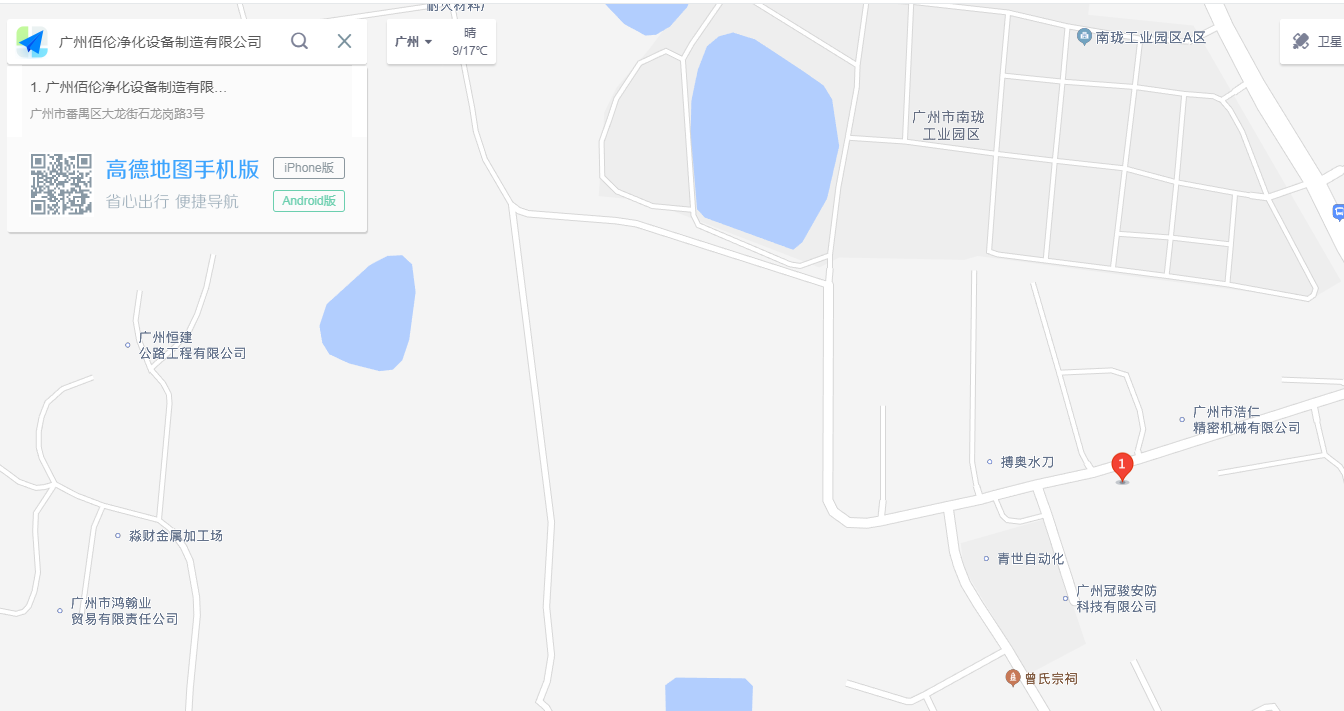Select 搏奥水刀 on the map
Screen dimensions: 1344x711
pos(1027,462)
